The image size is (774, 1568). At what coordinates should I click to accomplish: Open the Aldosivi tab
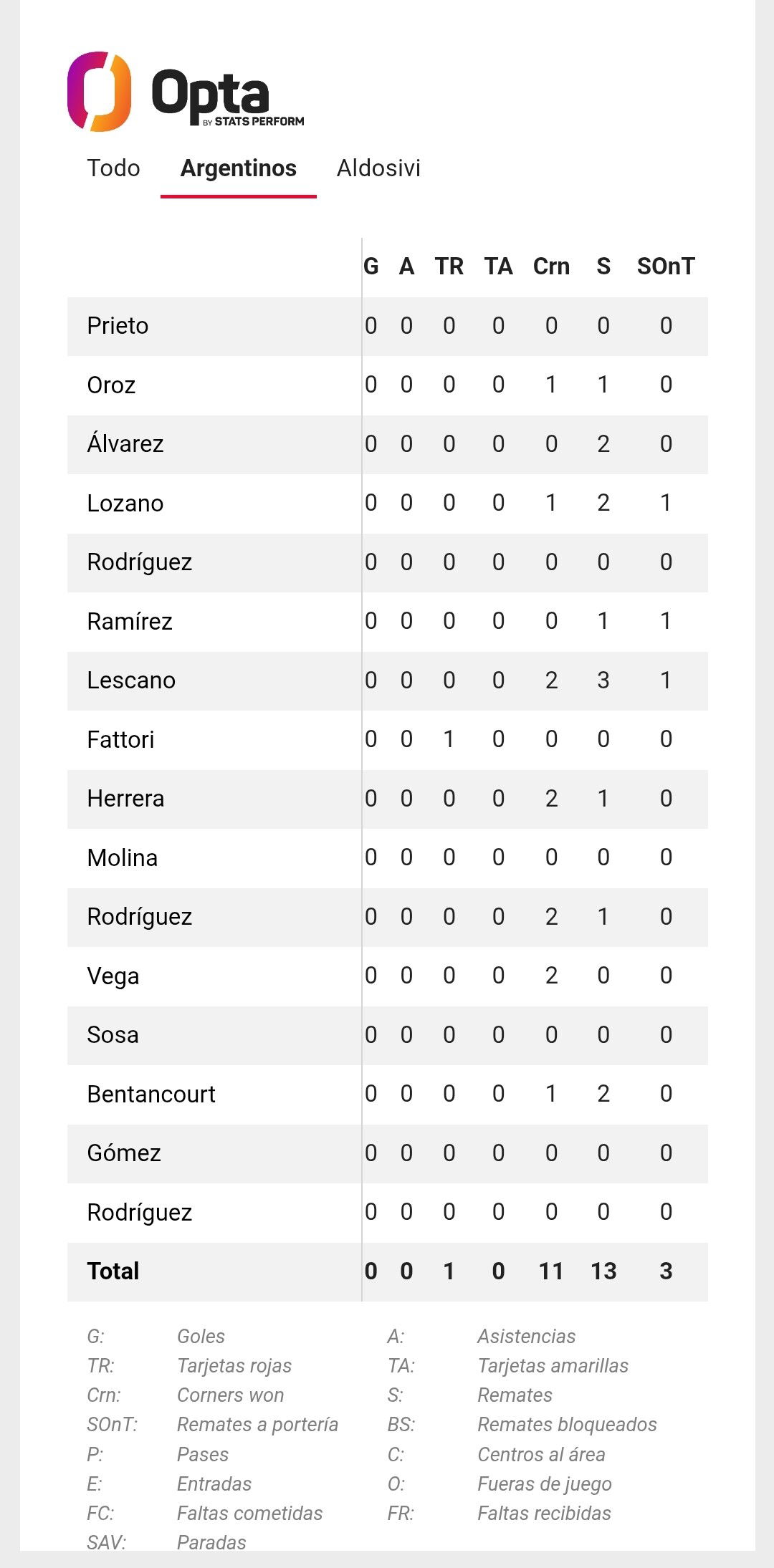[x=378, y=168]
